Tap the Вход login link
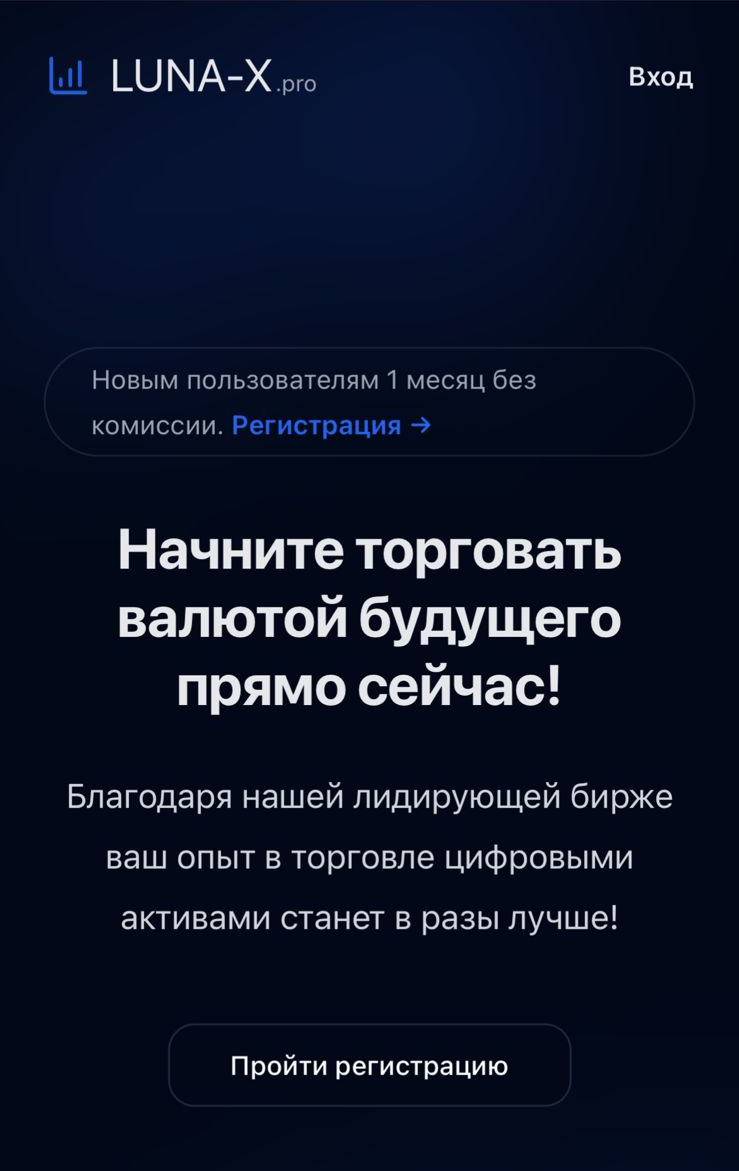Viewport: 739px width, 1171px height. click(x=660, y=77)
